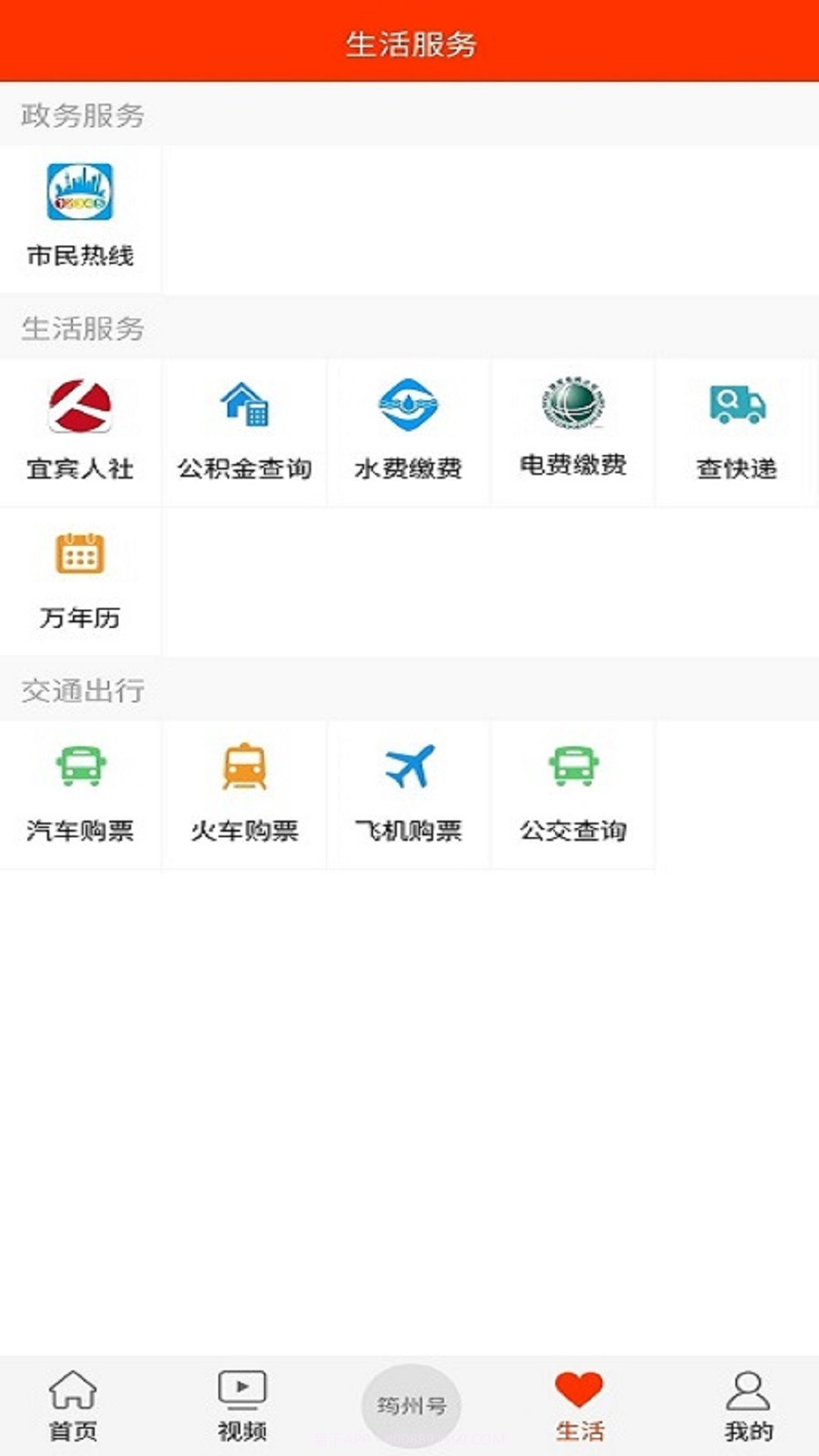Click the 生活服务 section header
The width and height of the screenshot is (819, 1456).
83,328
